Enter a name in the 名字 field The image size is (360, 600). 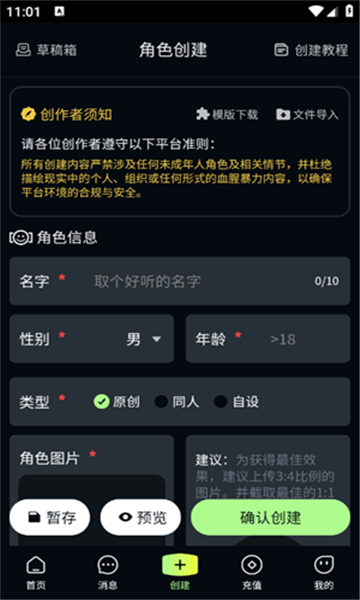pyautogui.click(x=180, y=281)
